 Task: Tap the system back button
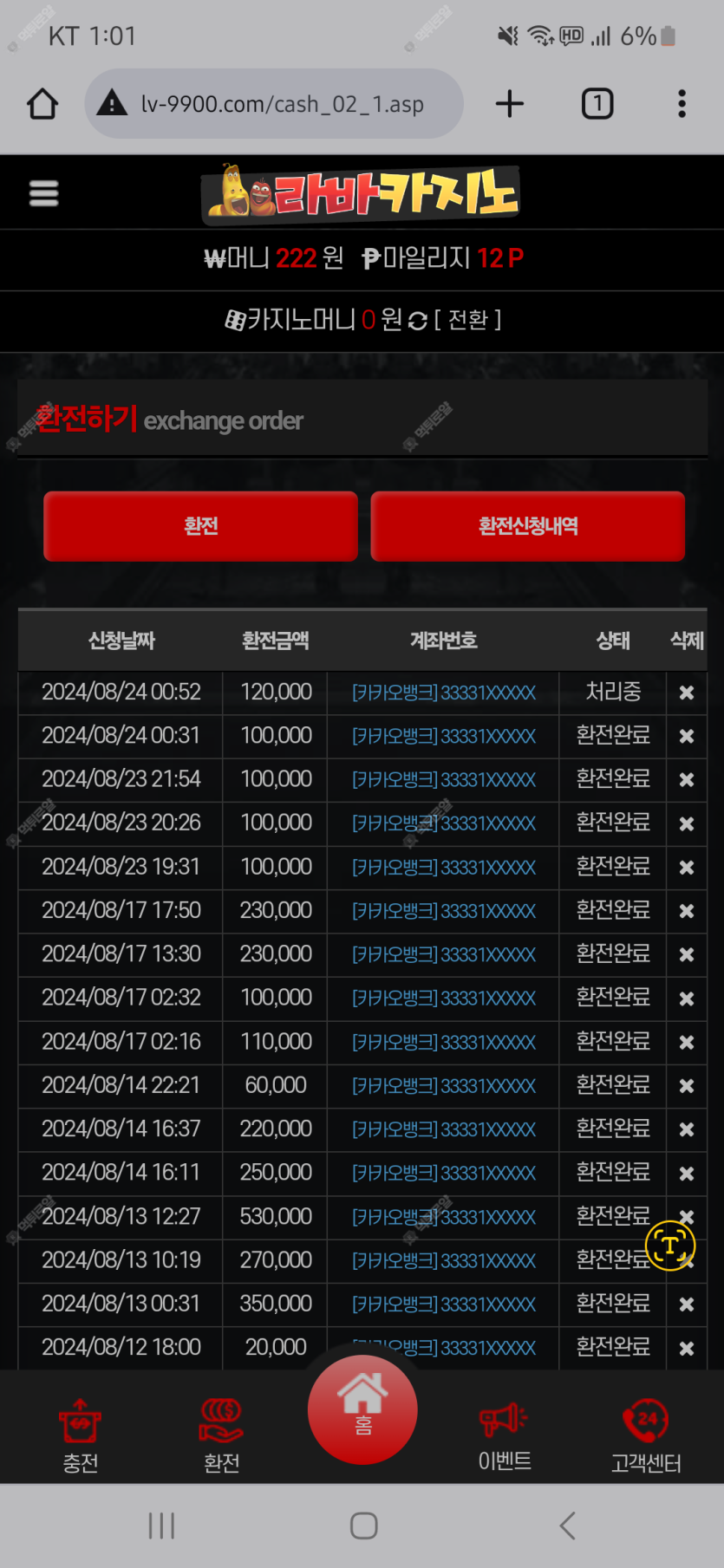click(x=568, y=1526)
